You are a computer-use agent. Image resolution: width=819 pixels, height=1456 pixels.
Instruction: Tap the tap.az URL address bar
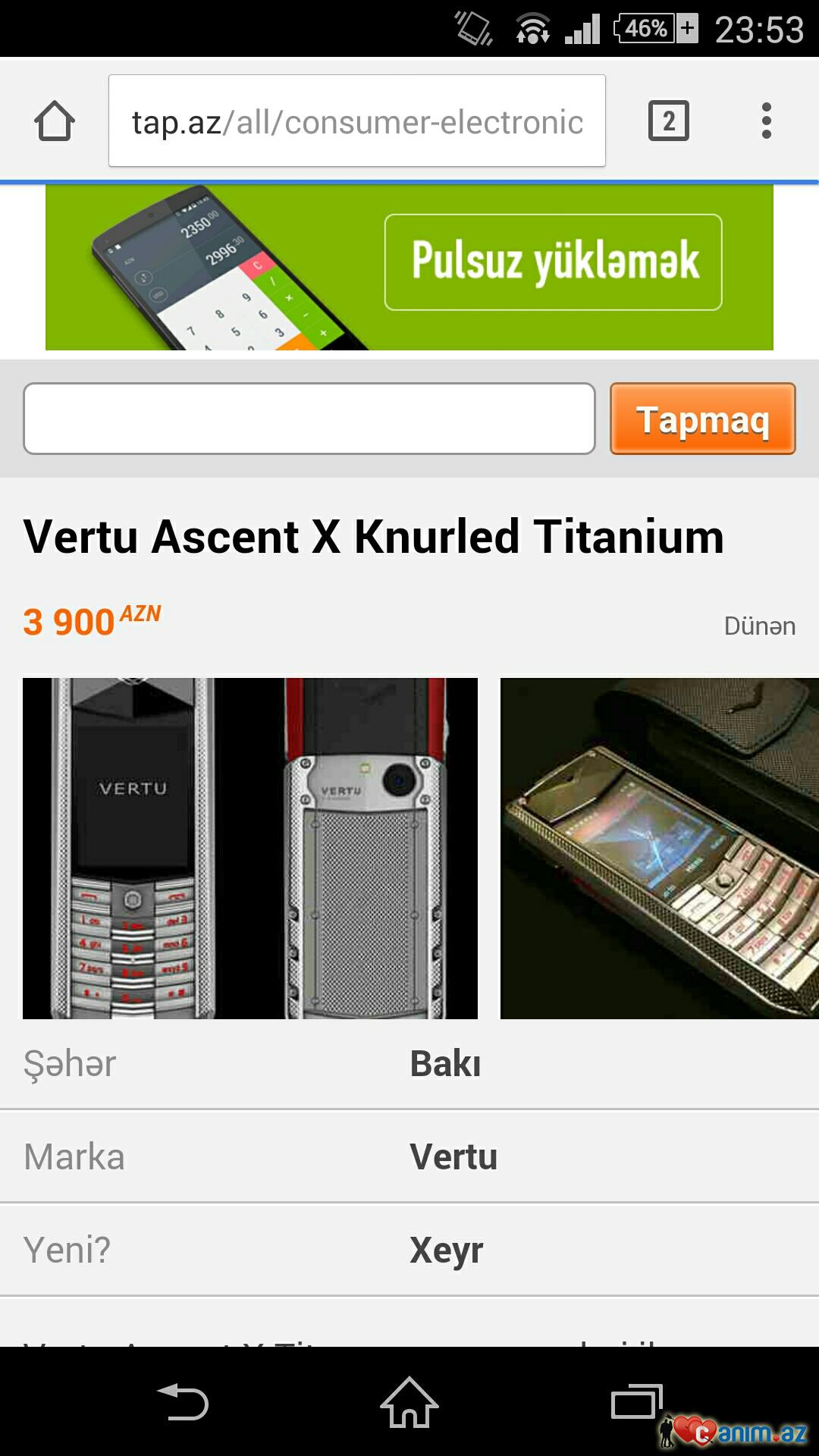(356, 121)
